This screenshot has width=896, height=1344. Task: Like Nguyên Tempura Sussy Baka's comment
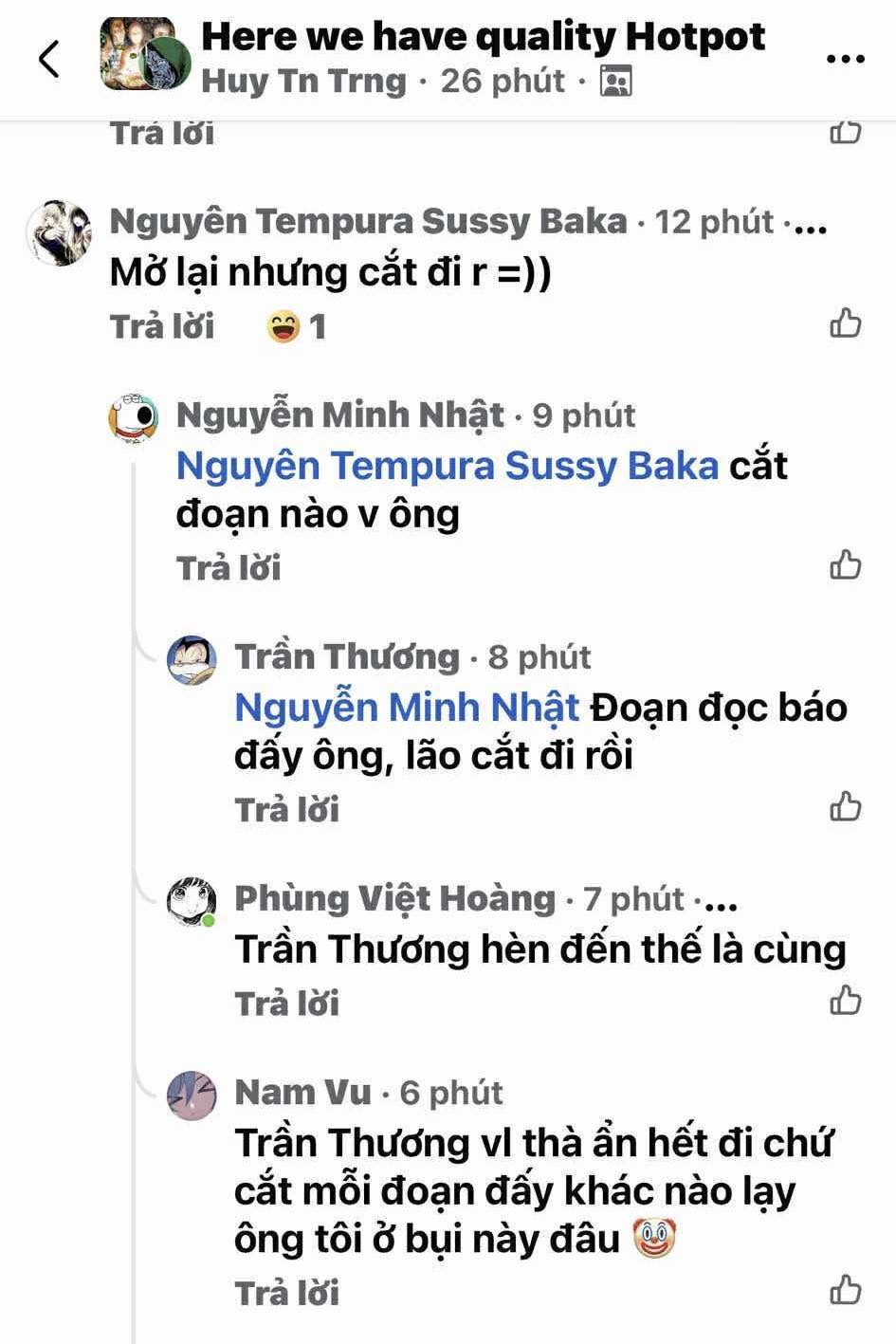(845, 324)
